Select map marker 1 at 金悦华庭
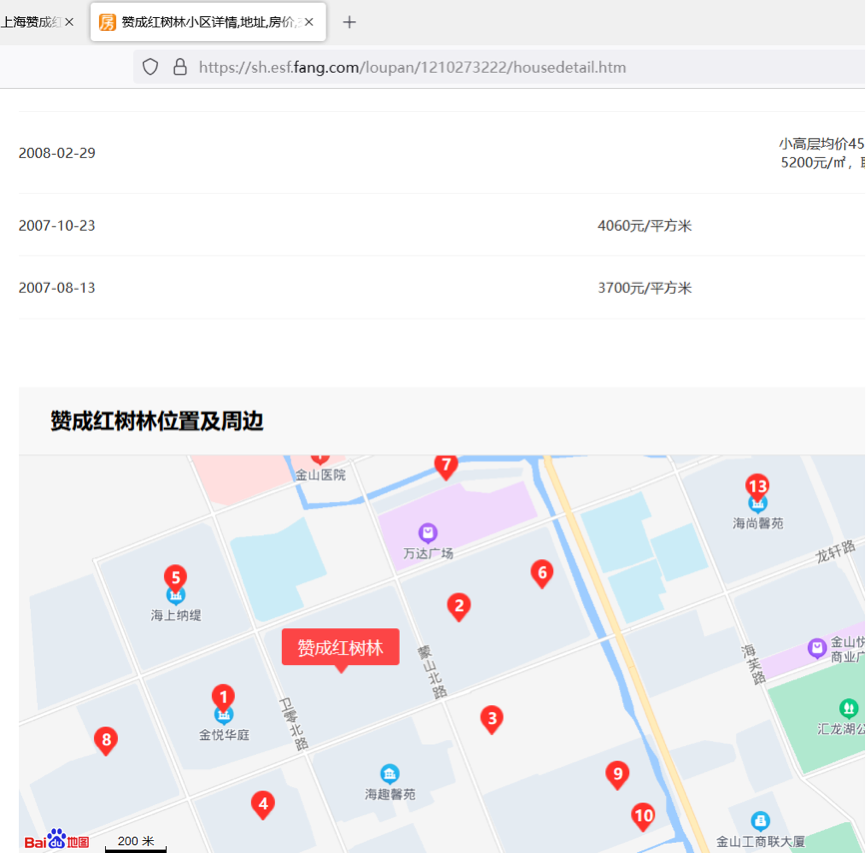 point(224,697)
